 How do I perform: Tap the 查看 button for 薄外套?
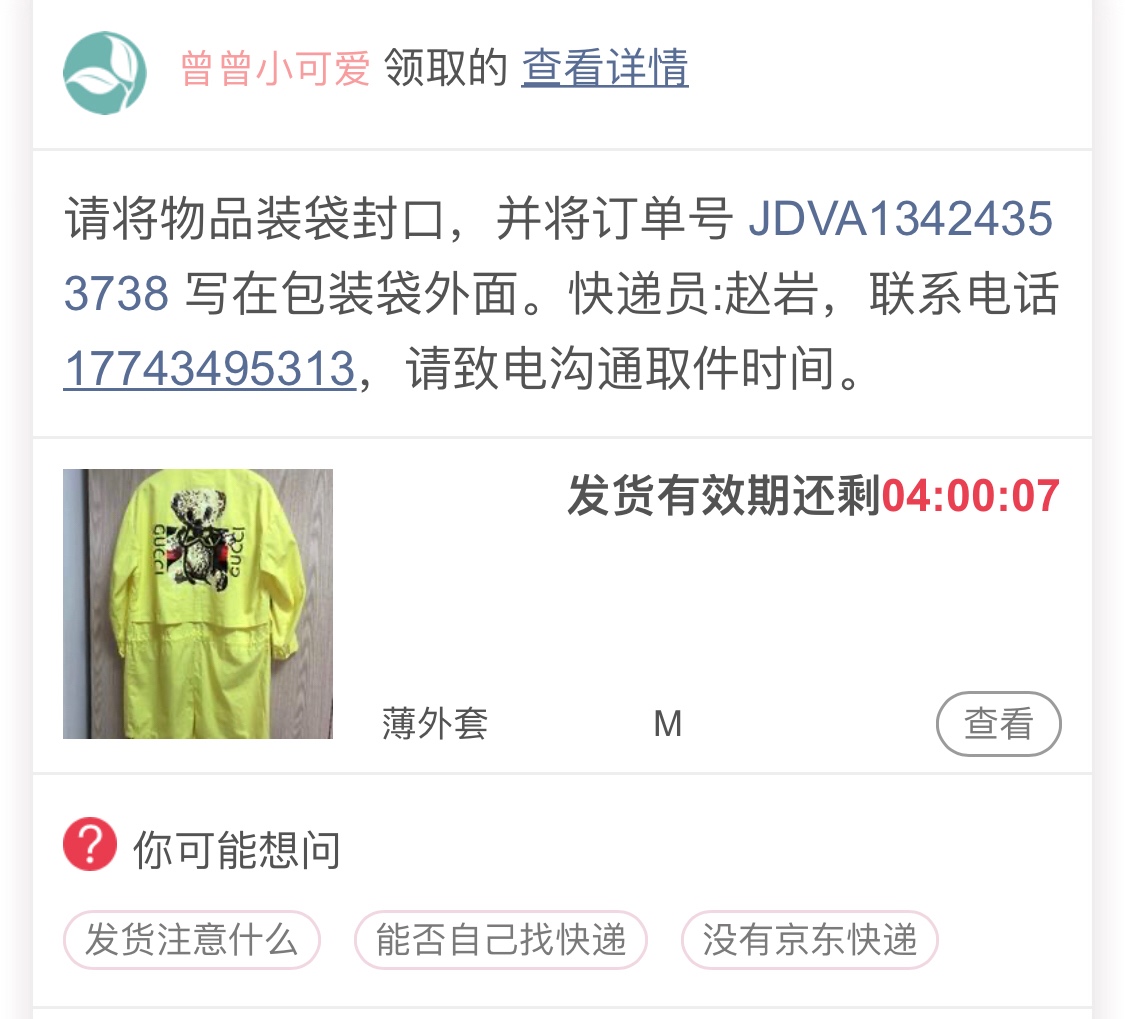[998, 723]
